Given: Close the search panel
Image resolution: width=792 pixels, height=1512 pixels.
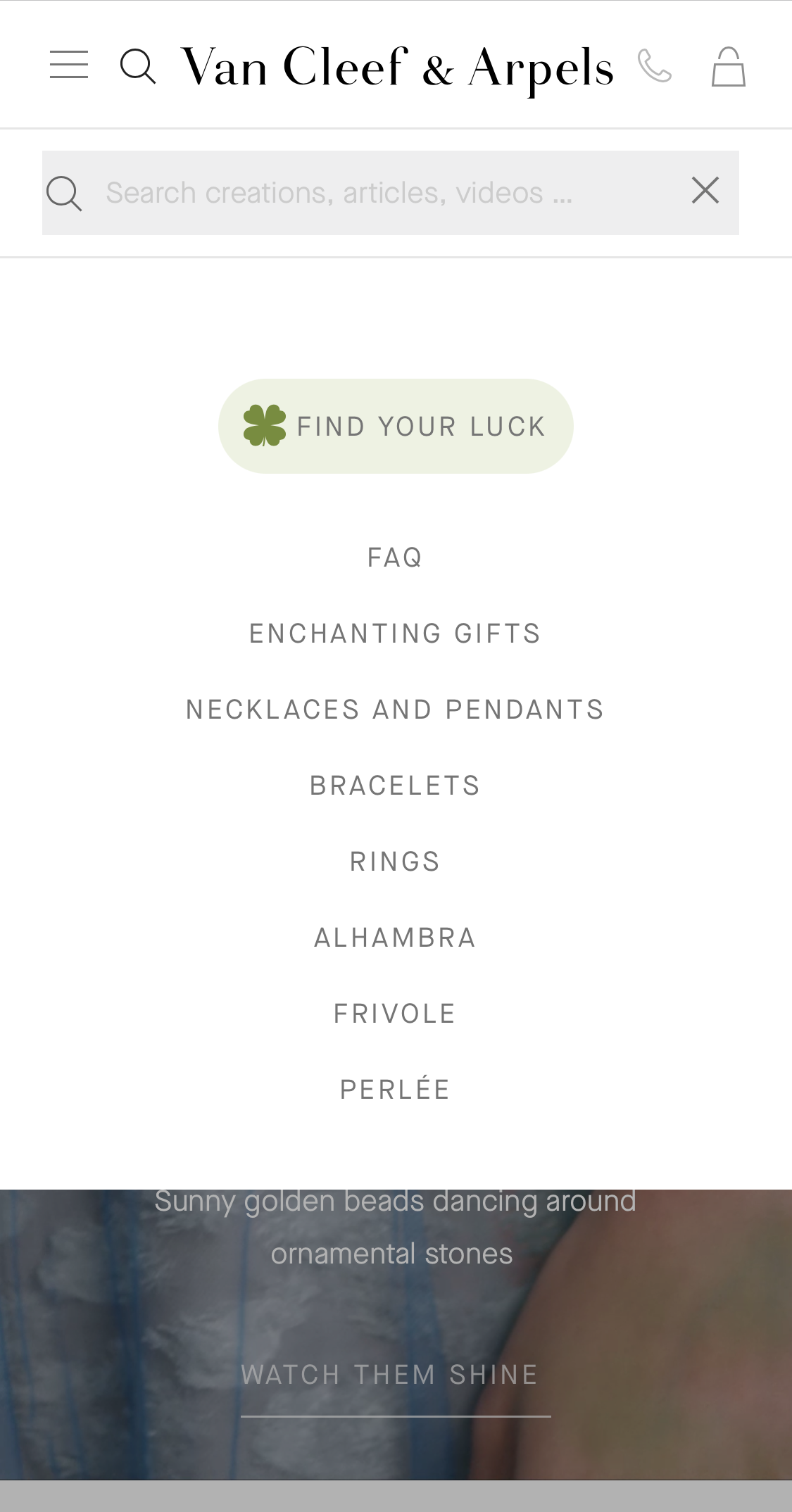Looking at the screenshot, I should coord(705,190).
